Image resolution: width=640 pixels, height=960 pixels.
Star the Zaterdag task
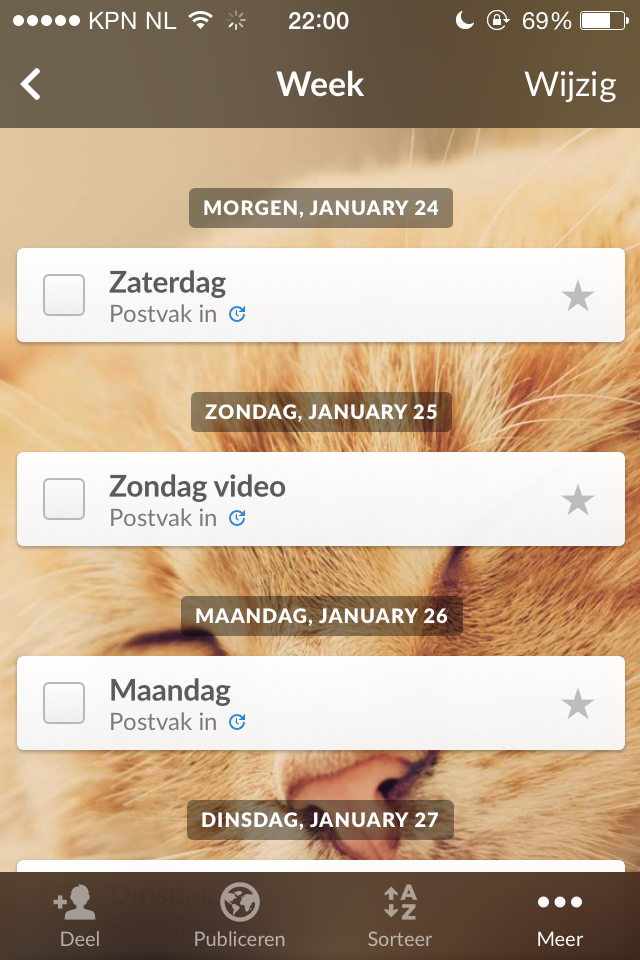point(577,296)
